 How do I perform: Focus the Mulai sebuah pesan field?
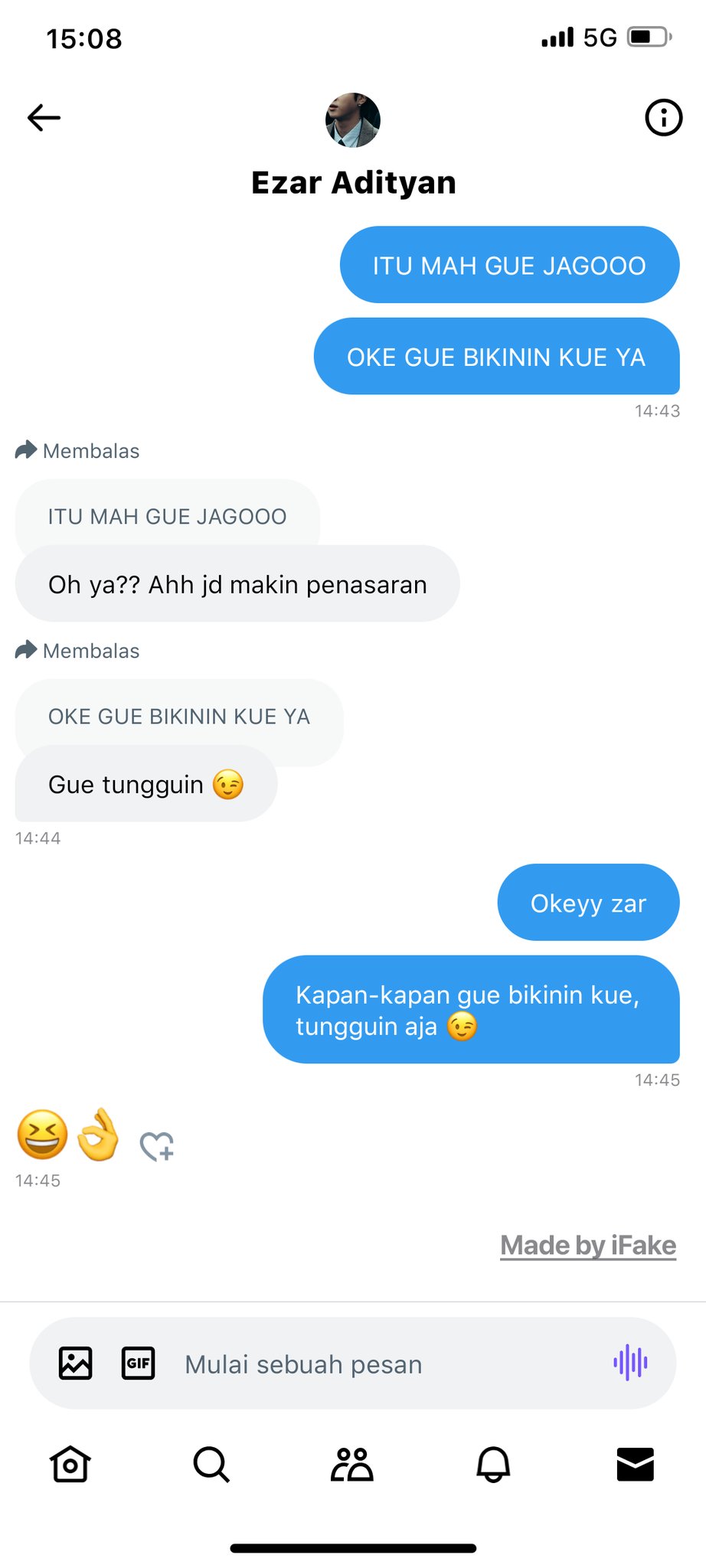(x=368, y=1364)
